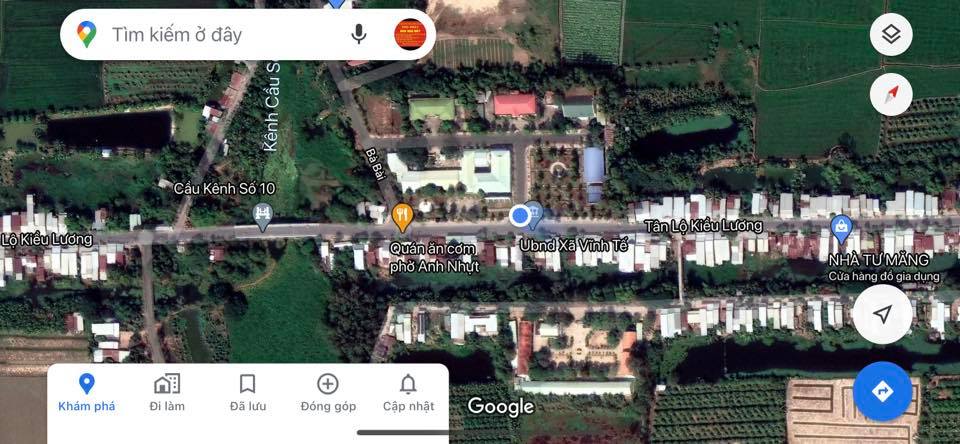Switch to the Đi làm tab
The height and width of the screenshot is (444, 960).
coord(167,392)
